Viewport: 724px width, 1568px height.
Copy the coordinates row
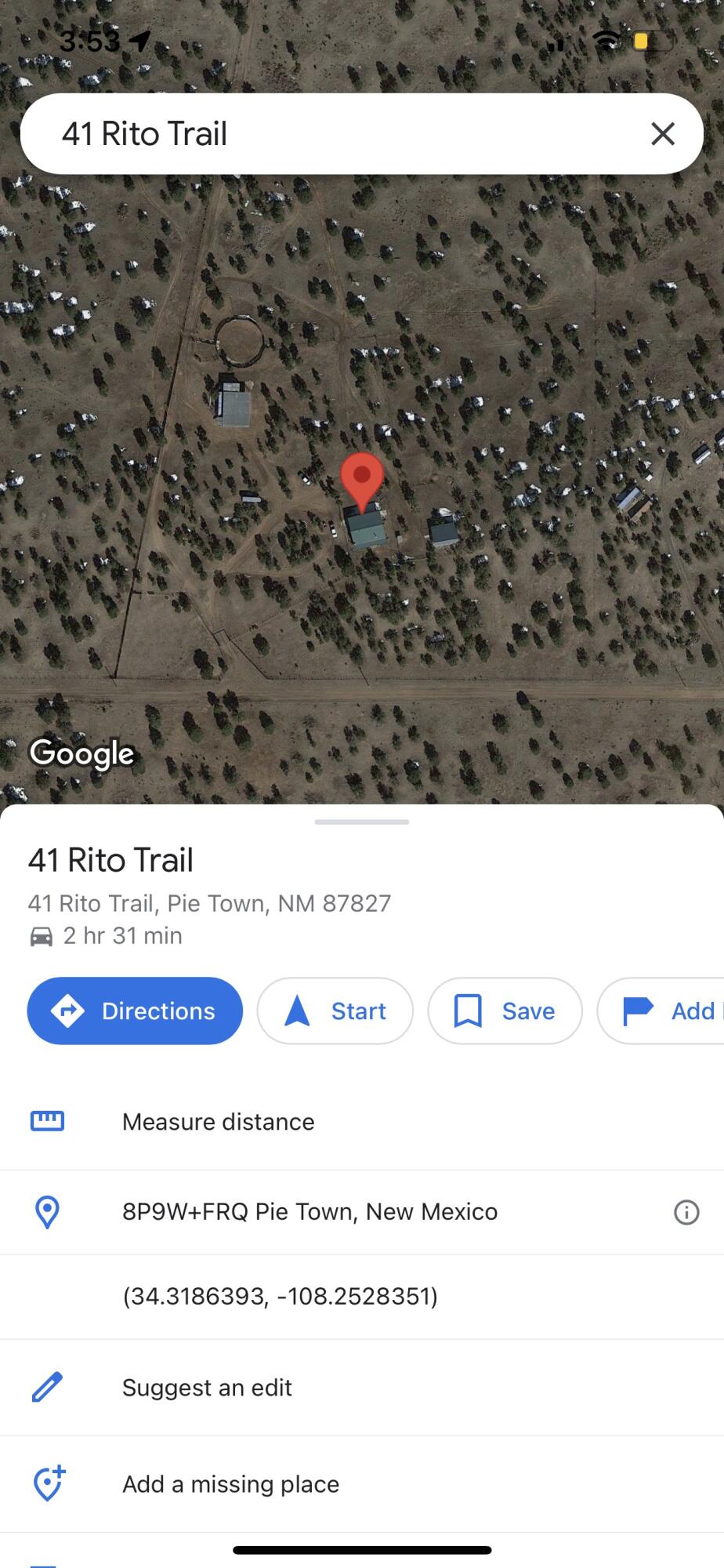coord(280,1296)
